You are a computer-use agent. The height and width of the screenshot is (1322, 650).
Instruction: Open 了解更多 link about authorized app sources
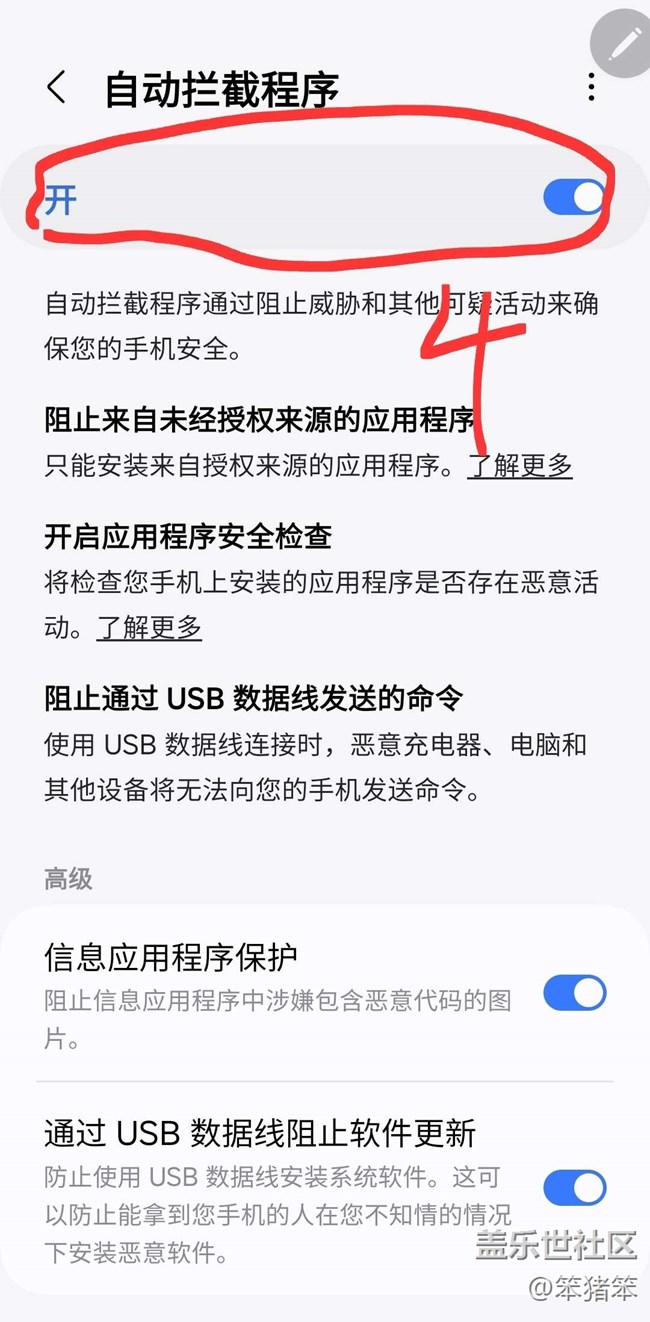[x=520, y=465]
